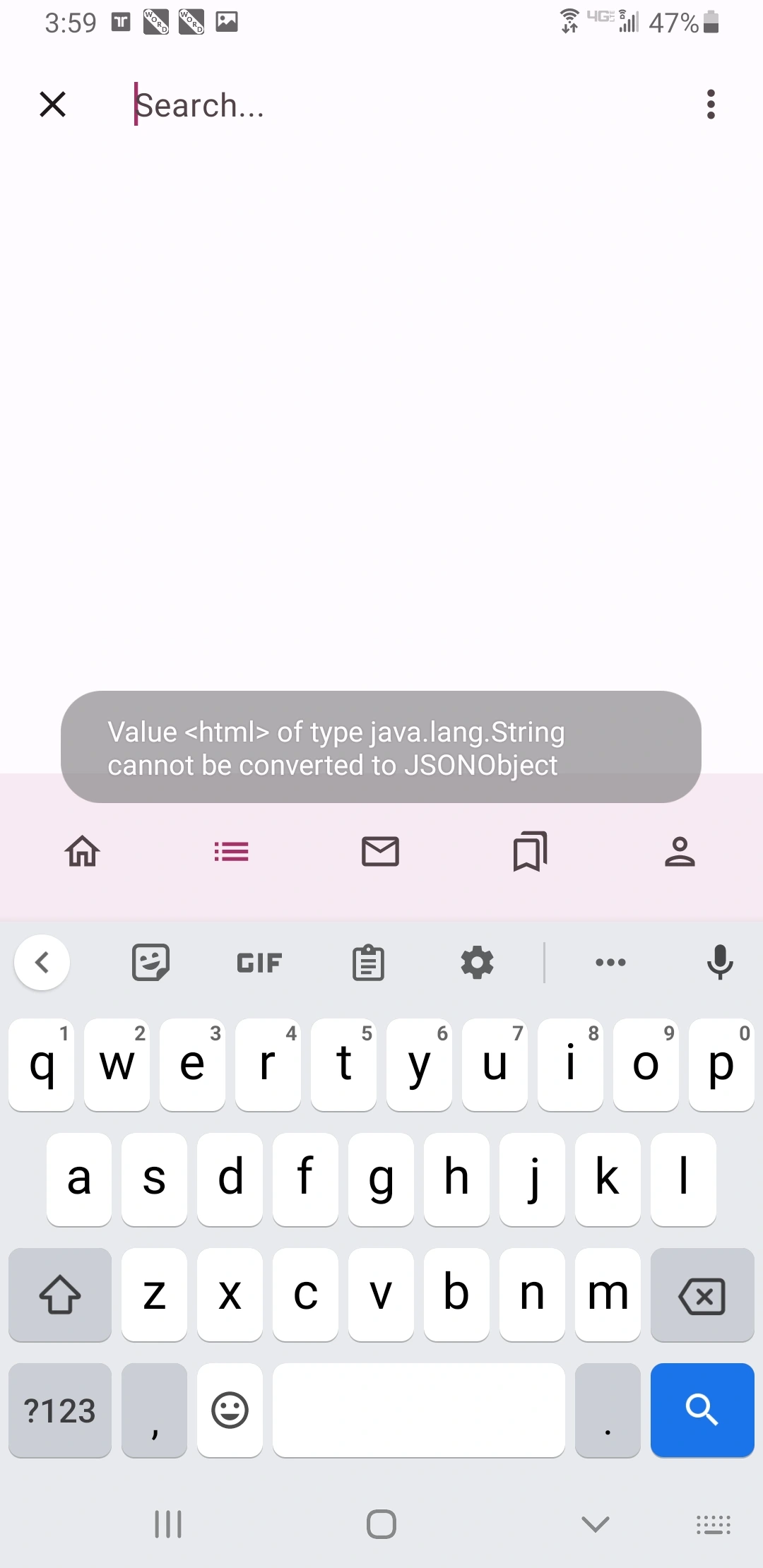This screenshot has height=1568, width=763.
Task: Open the emoji picker key
Action: click(230, 1410)
